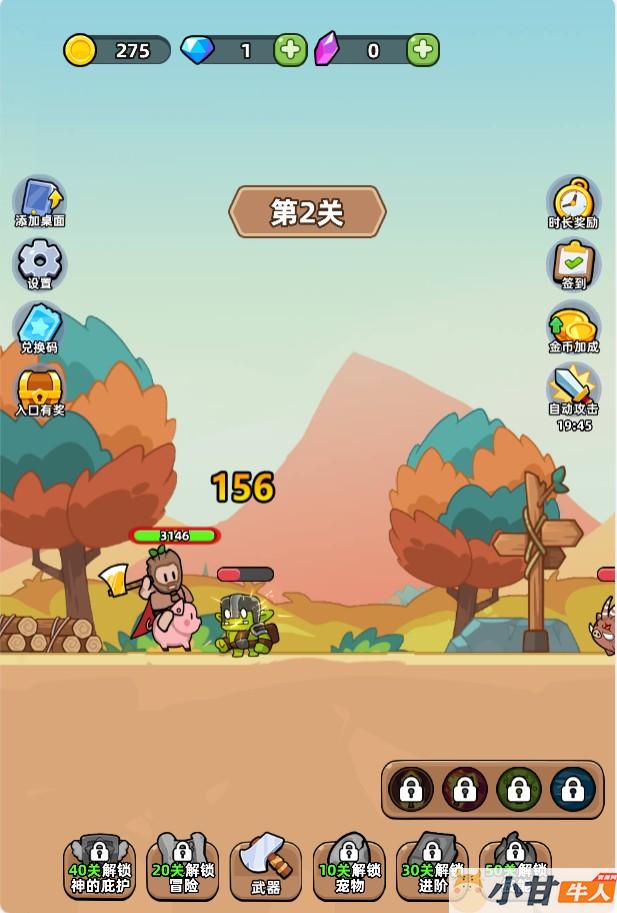Activate 金币加成 coin bonus

[574, 328]
